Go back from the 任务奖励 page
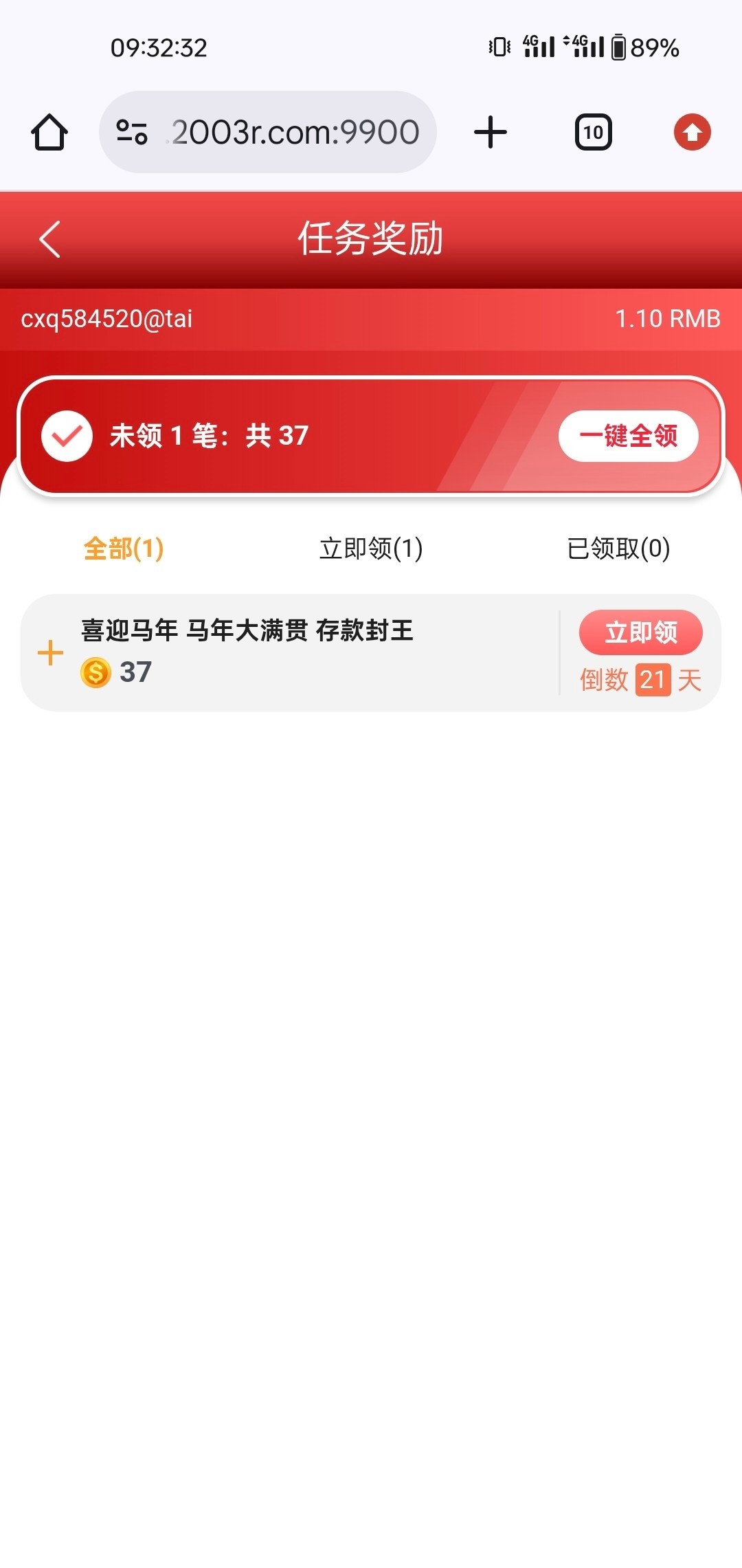 [49, 239]
